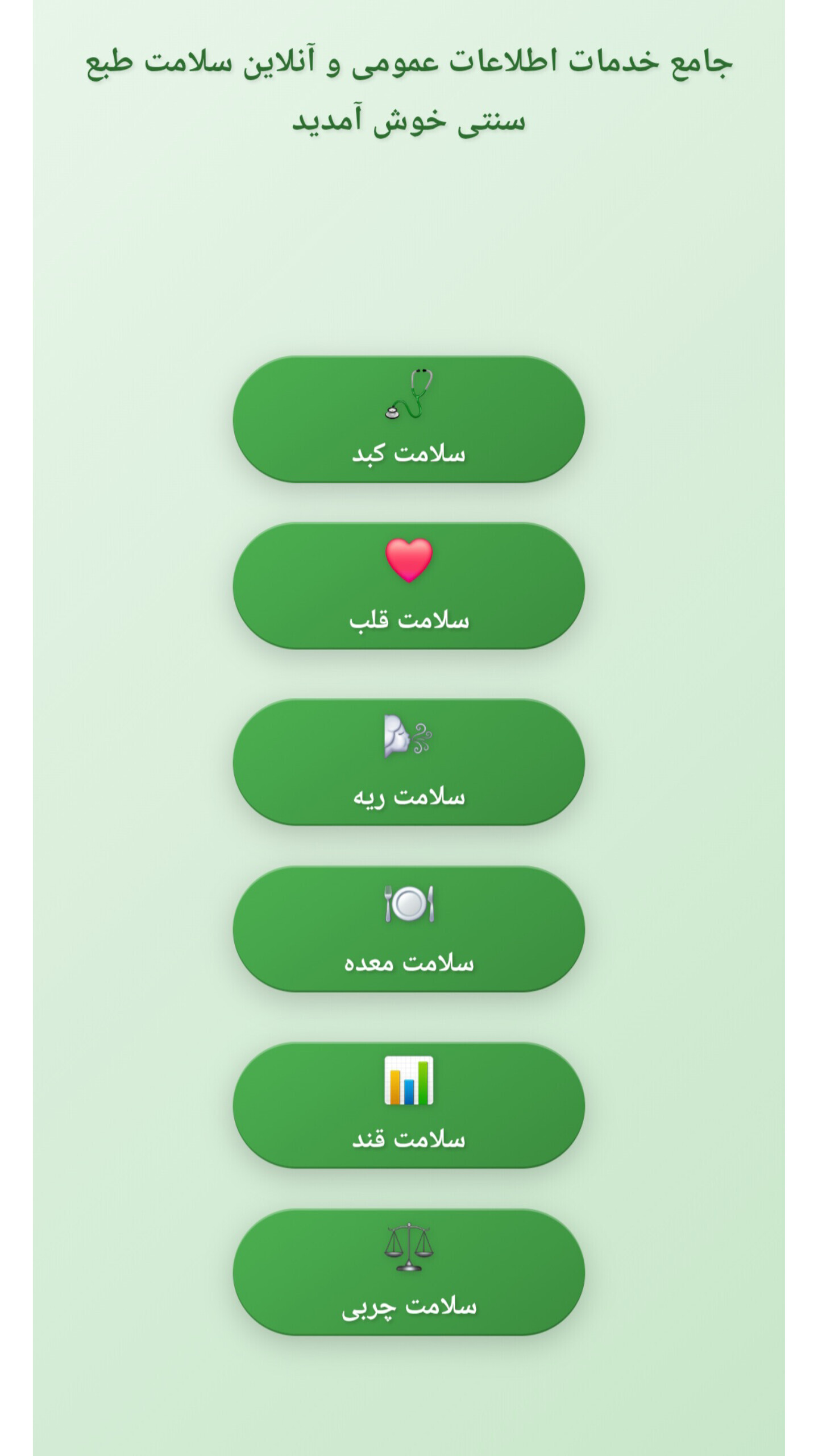Viewport: 818px width, 1456px height.
Task: Click the welcome heading text at the top
Action: tap(409, 91)
